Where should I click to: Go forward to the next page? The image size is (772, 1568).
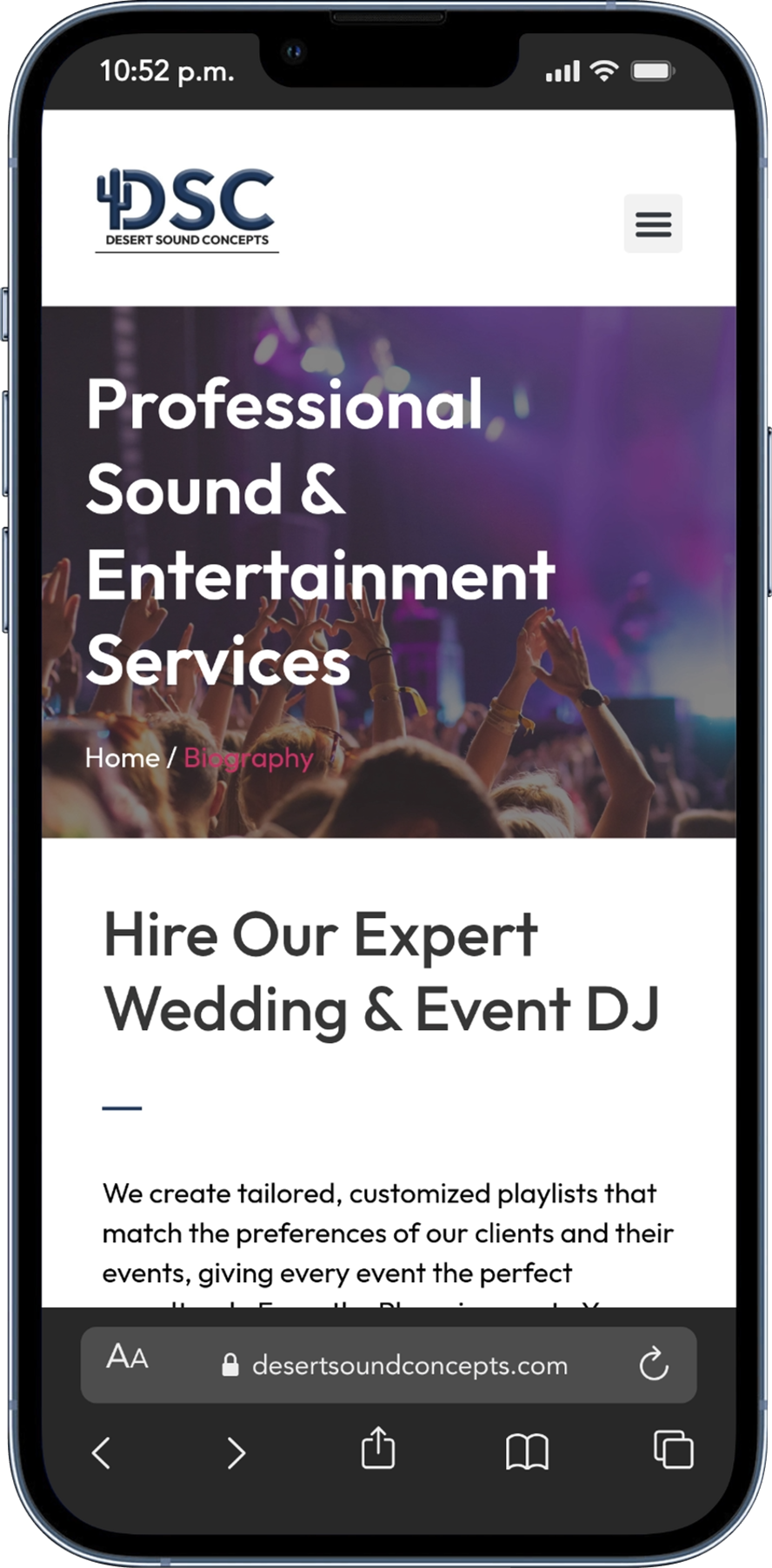[x=236, y=1452]
